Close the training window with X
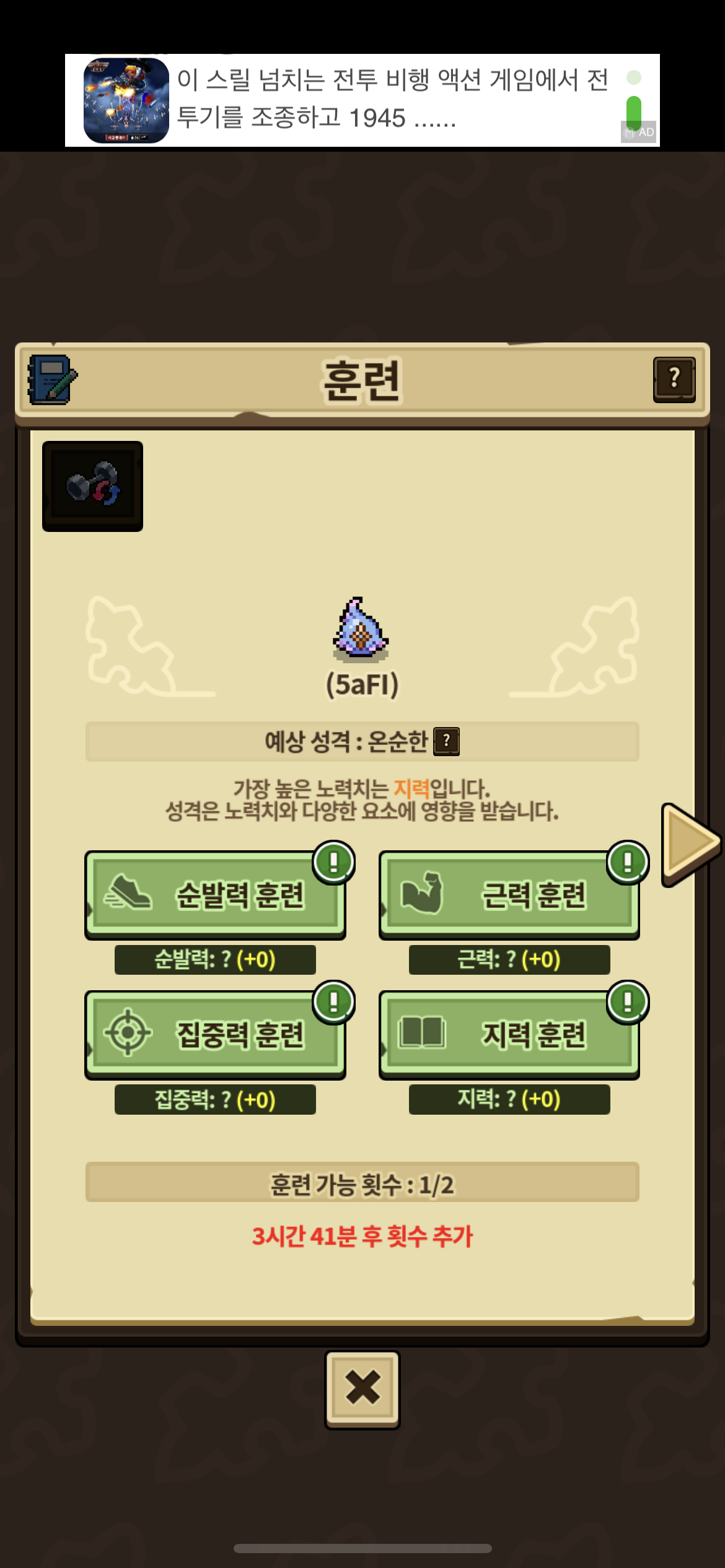 362,1389
